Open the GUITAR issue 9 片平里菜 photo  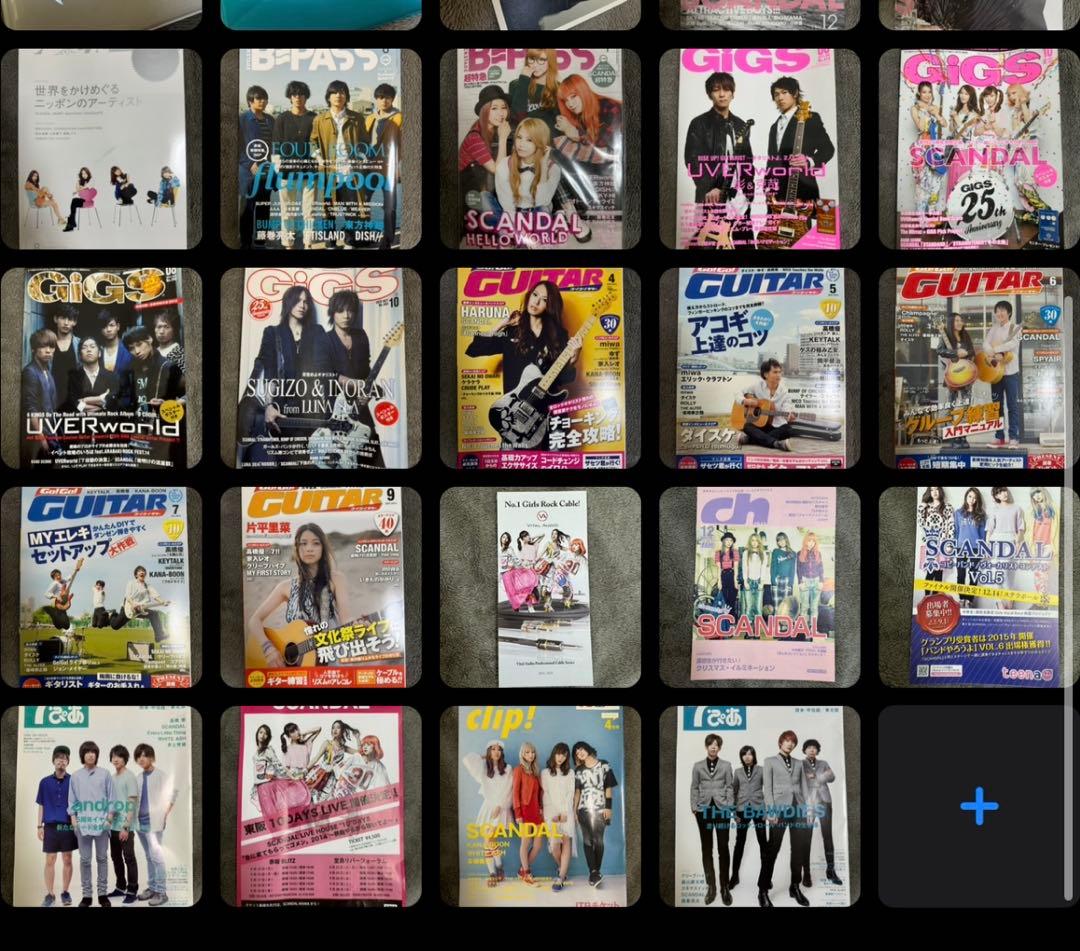320,587
